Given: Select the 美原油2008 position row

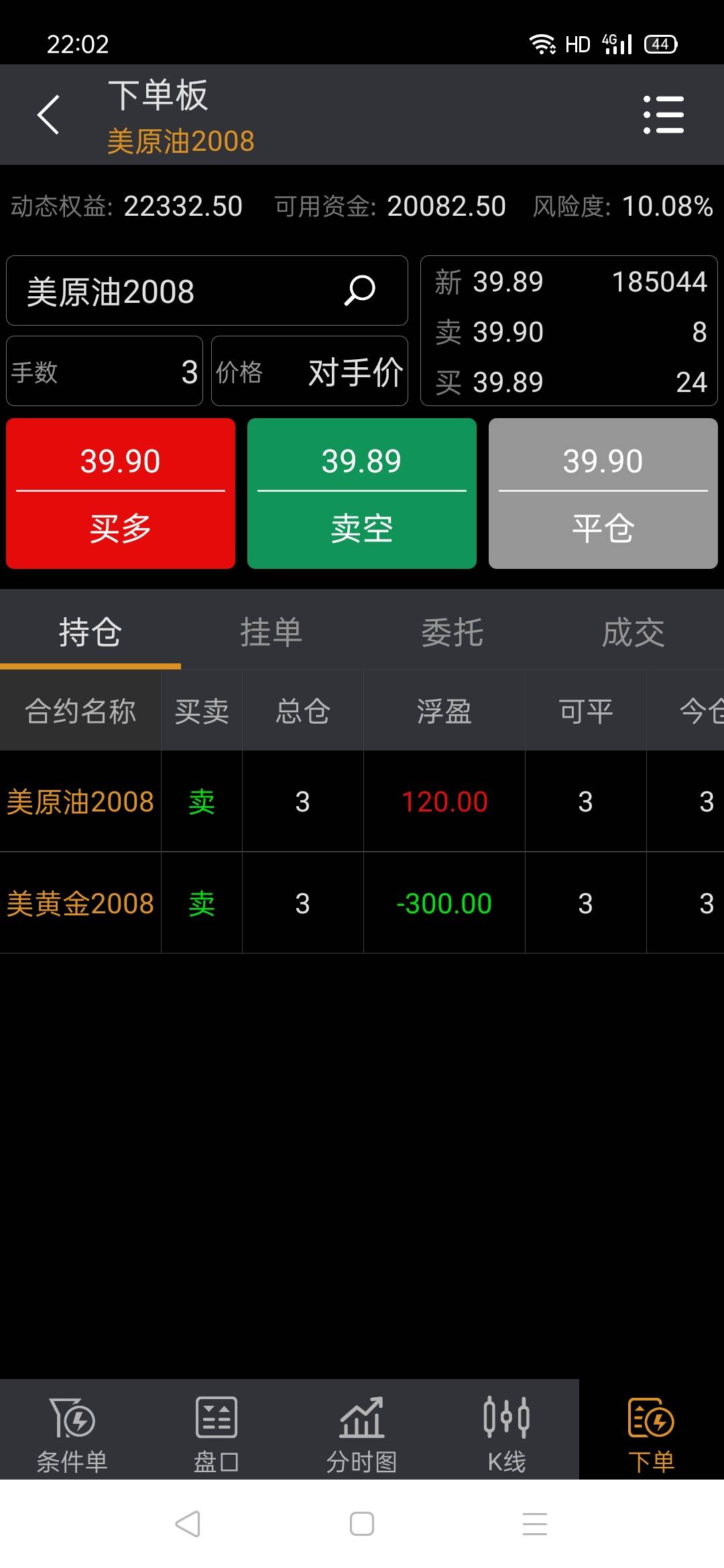Looking at the screenshot, I should click(362, 801).
